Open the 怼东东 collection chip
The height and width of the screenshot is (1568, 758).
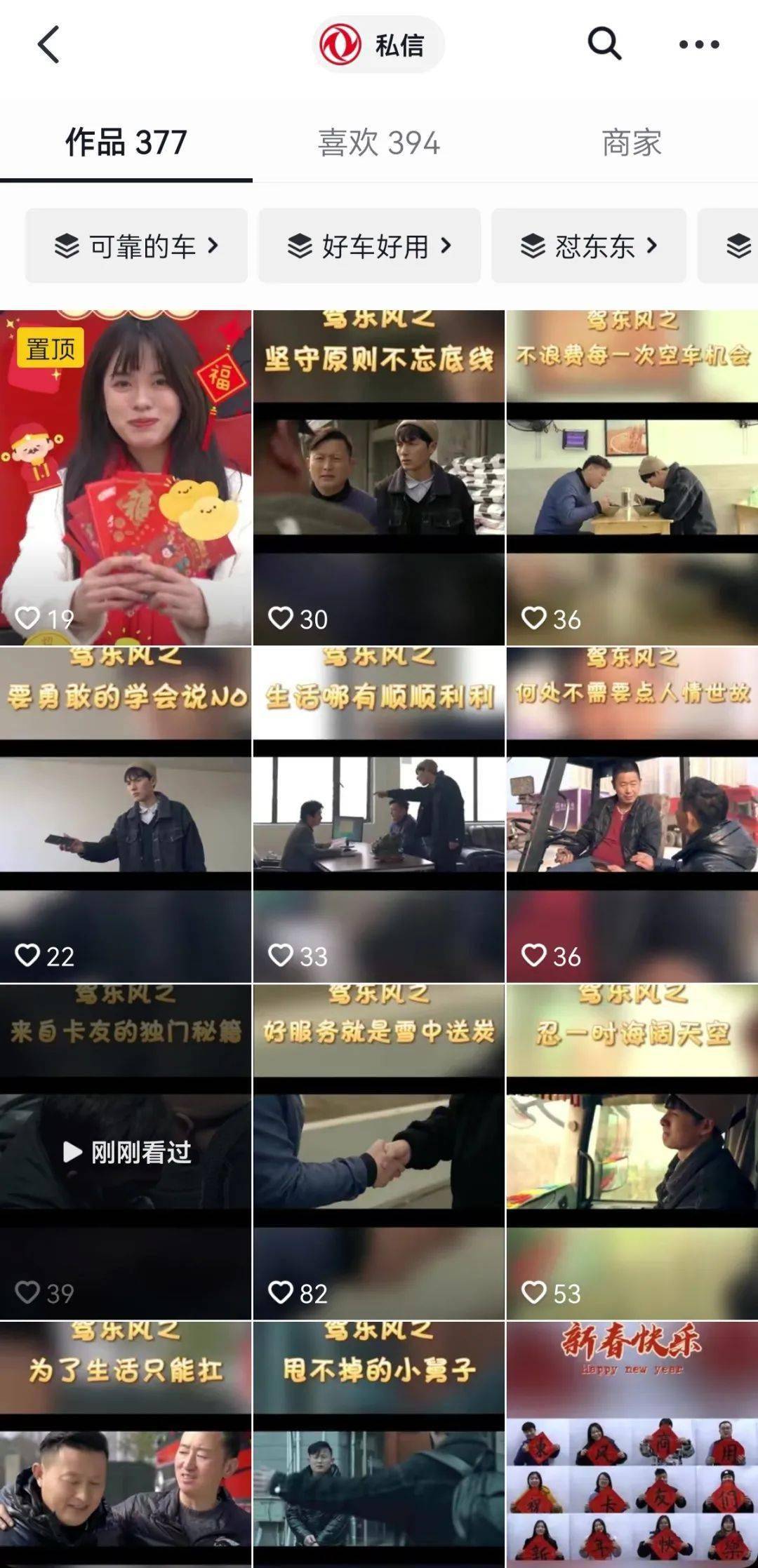pyautogui.click(x=589, y=246)
